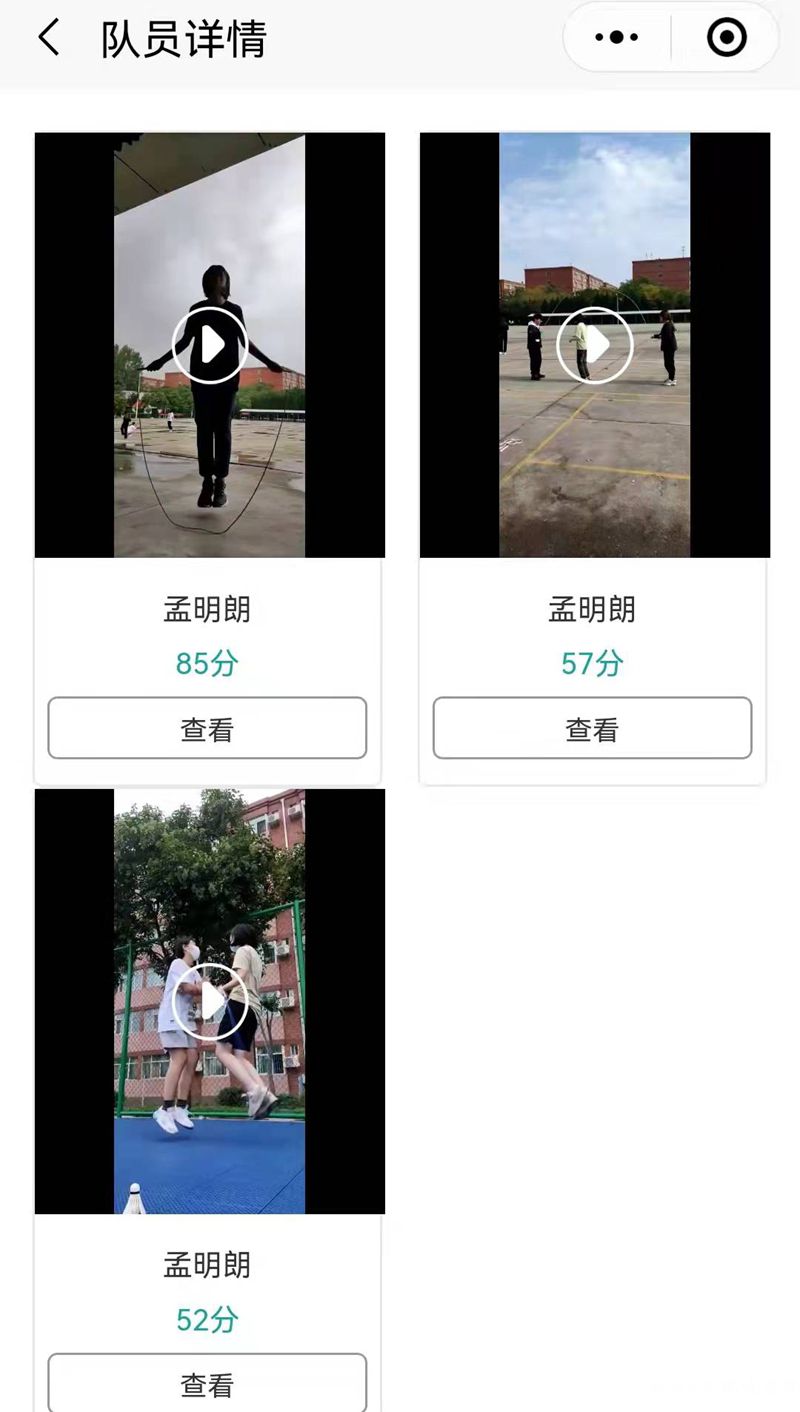Screen dimensions: 800x1412
Task: Play the video scored 57分
Action: pyautogui.click(x=595, y=345)
